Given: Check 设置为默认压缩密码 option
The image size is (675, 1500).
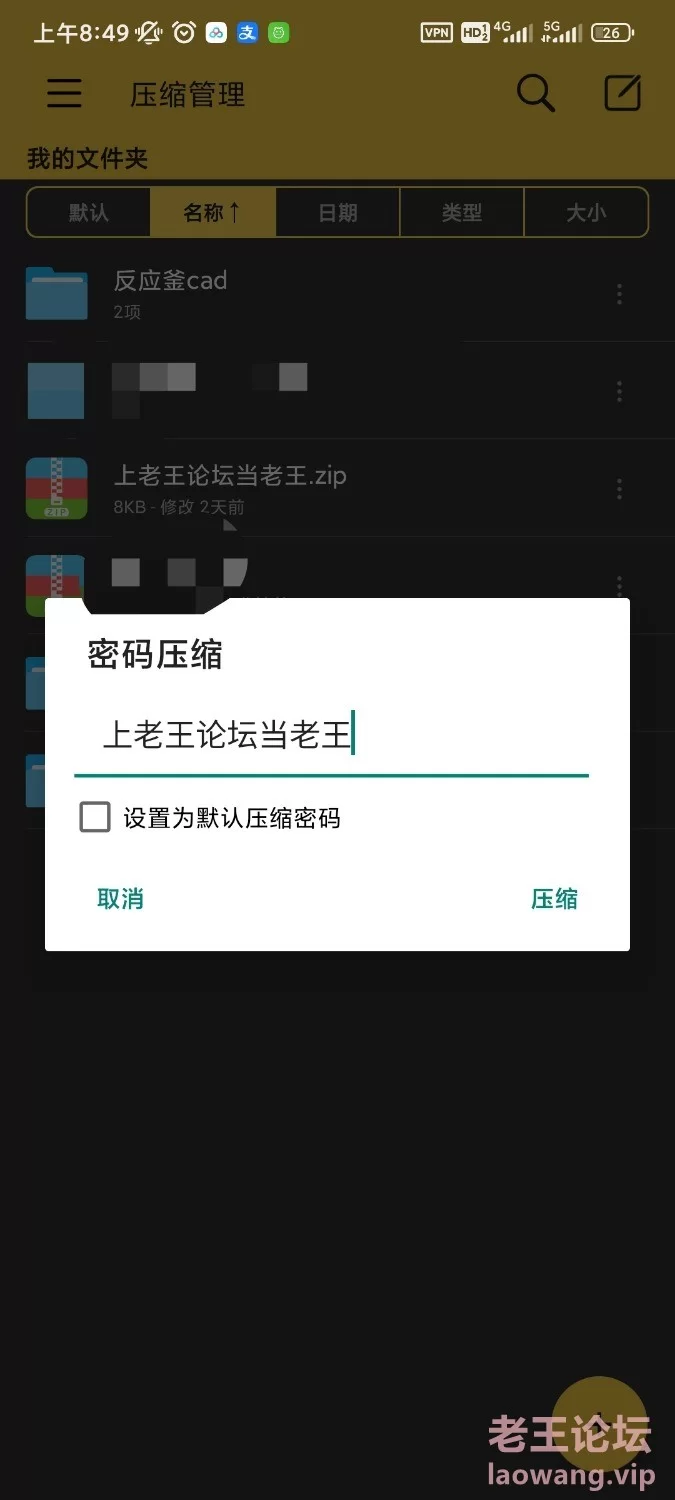Looking at the screenshot, I should point(95,817).
